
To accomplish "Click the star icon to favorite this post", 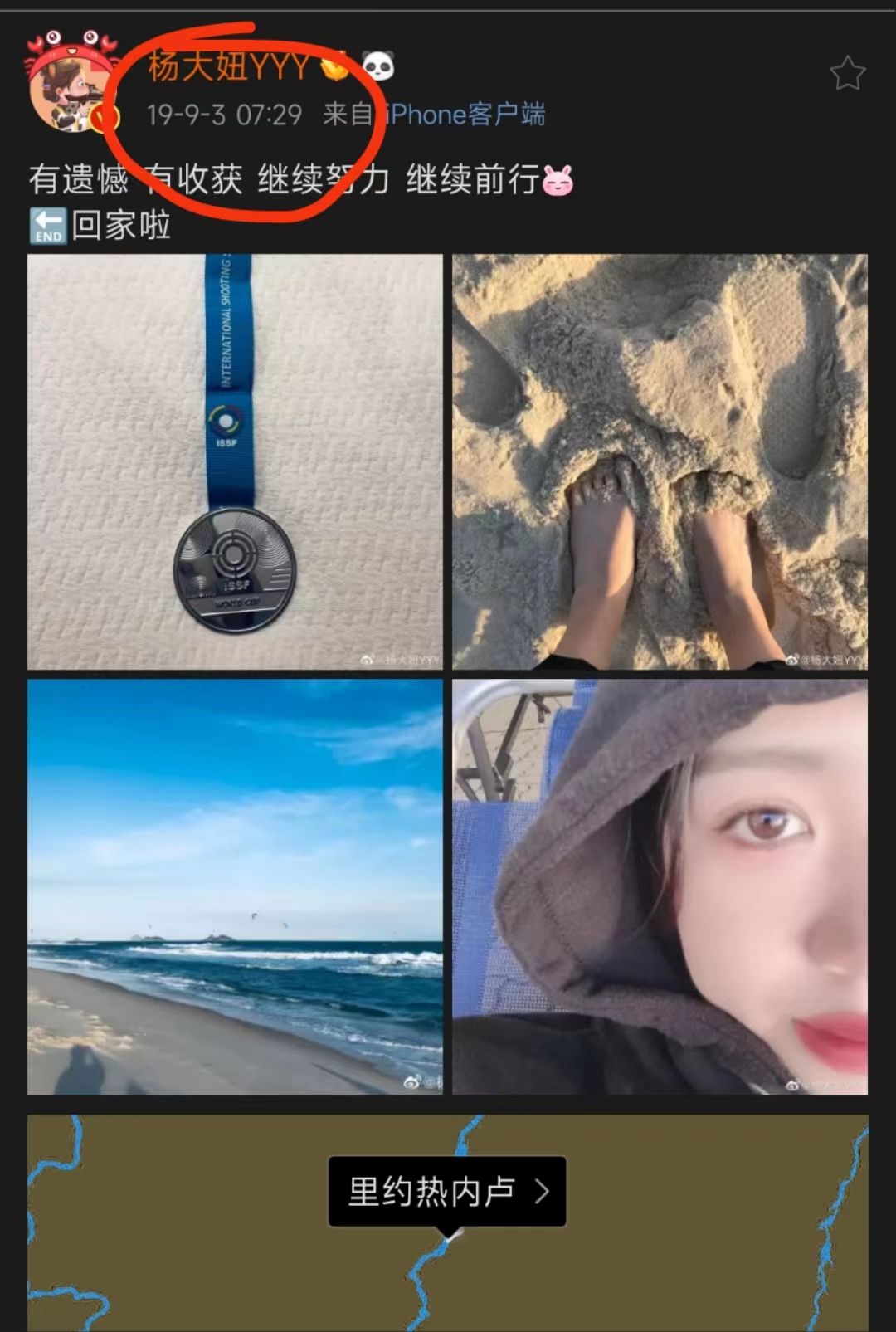I will [848, 73].
